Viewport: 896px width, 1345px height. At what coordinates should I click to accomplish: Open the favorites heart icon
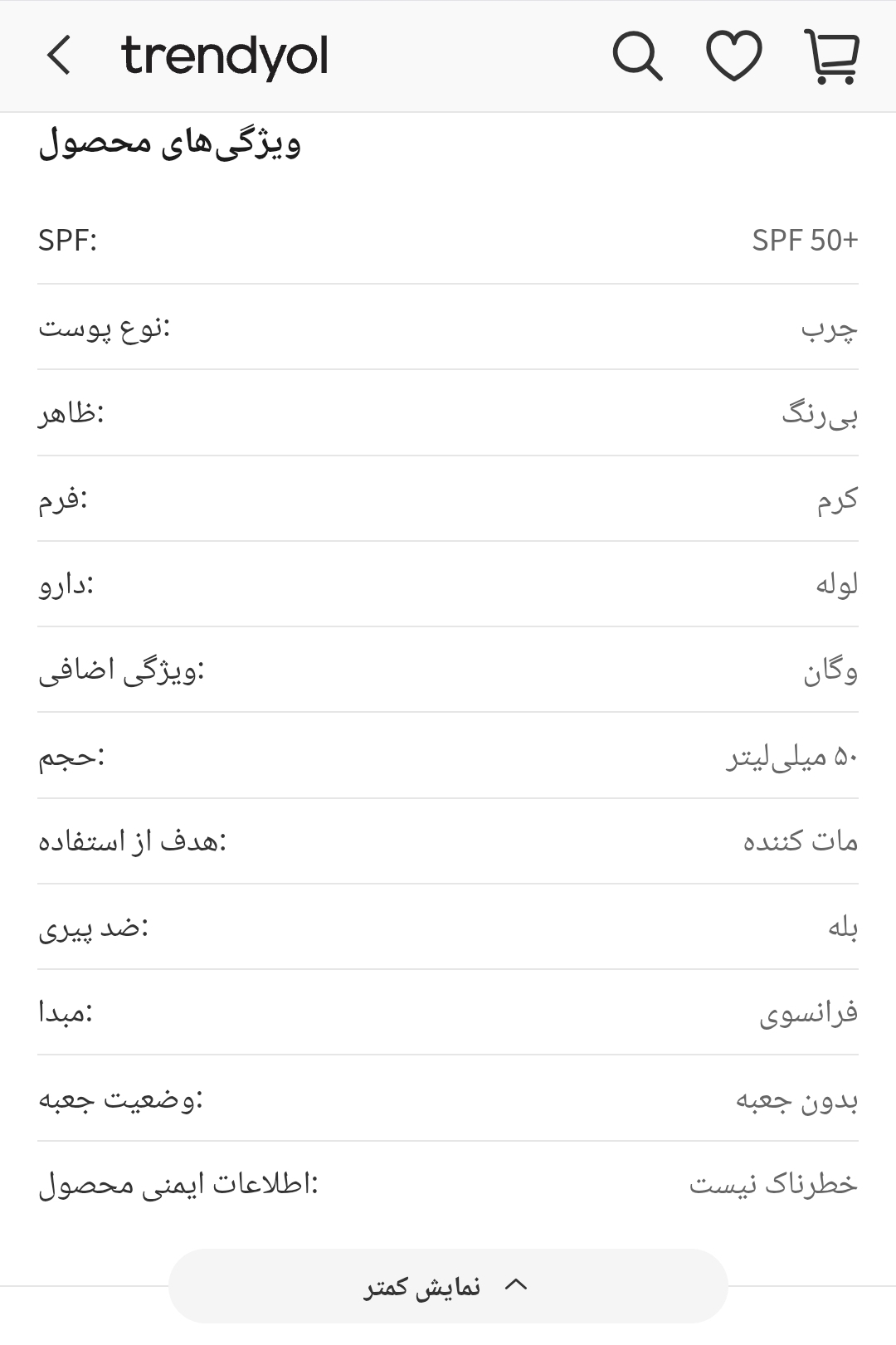click(x=734, y=56)
